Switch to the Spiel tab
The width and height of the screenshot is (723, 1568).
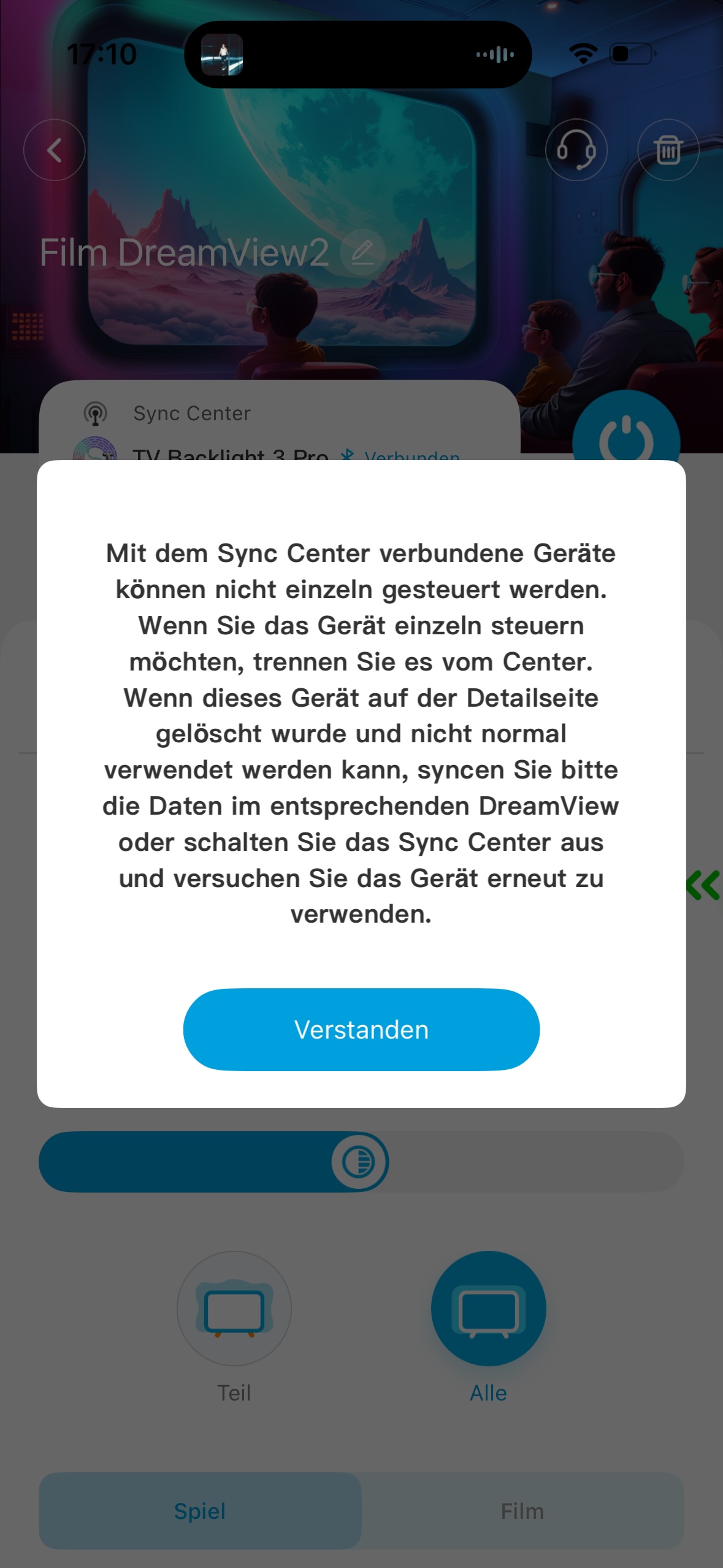pos(200,1511)
